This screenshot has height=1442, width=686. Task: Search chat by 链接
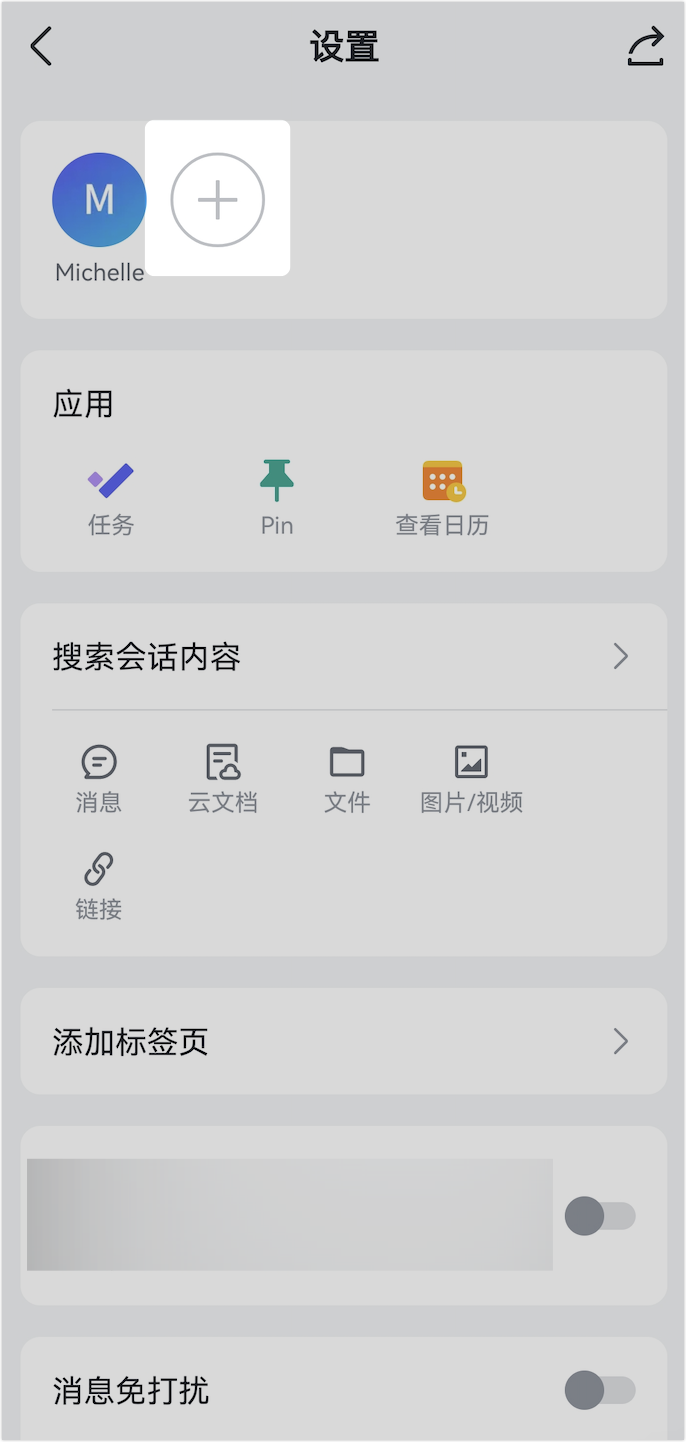pos(99,887)
